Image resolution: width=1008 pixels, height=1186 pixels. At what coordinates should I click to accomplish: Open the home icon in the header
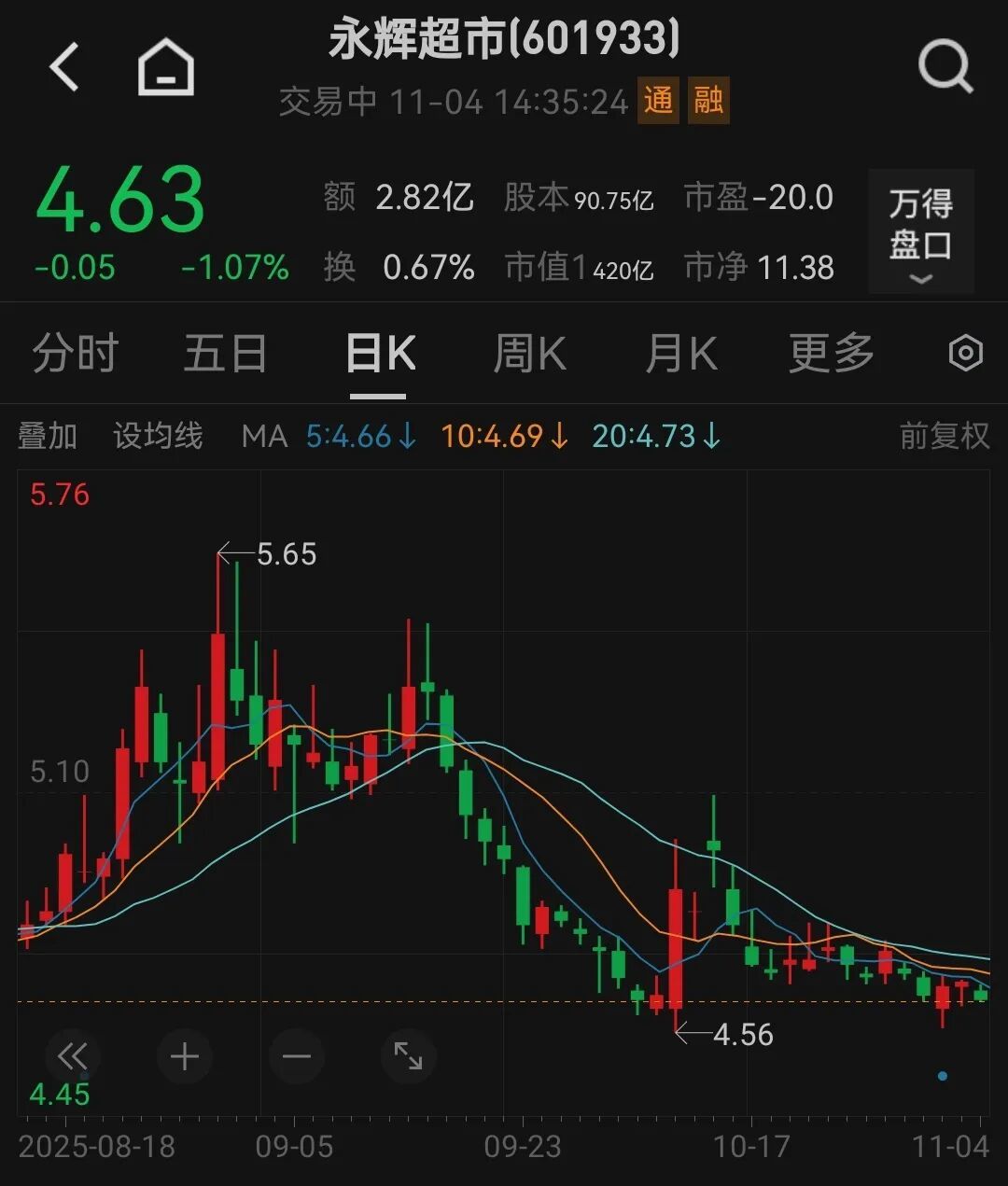click(x=165, y=69)
